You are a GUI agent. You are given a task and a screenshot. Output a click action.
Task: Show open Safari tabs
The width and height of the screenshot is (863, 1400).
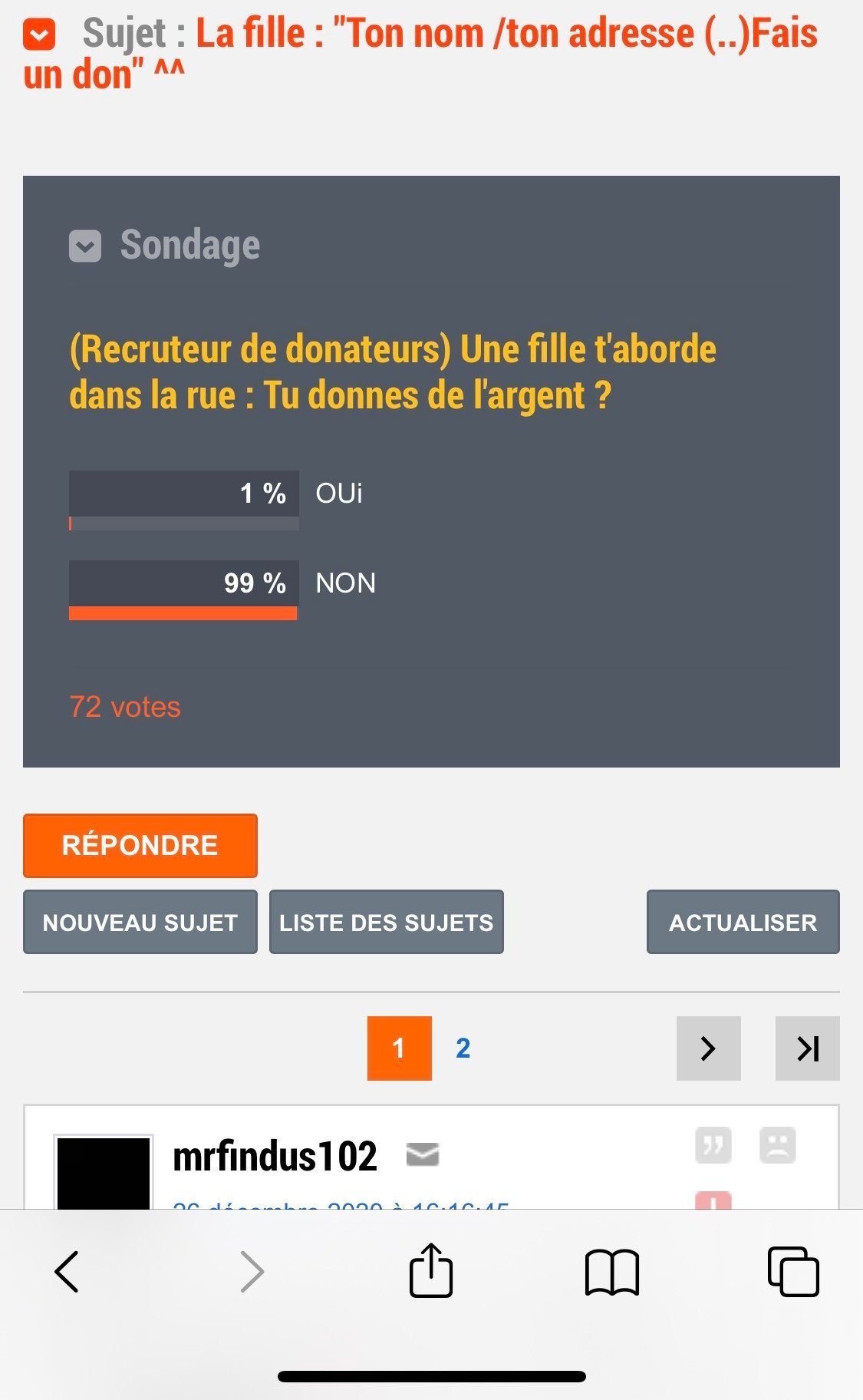pos(793,1271)
